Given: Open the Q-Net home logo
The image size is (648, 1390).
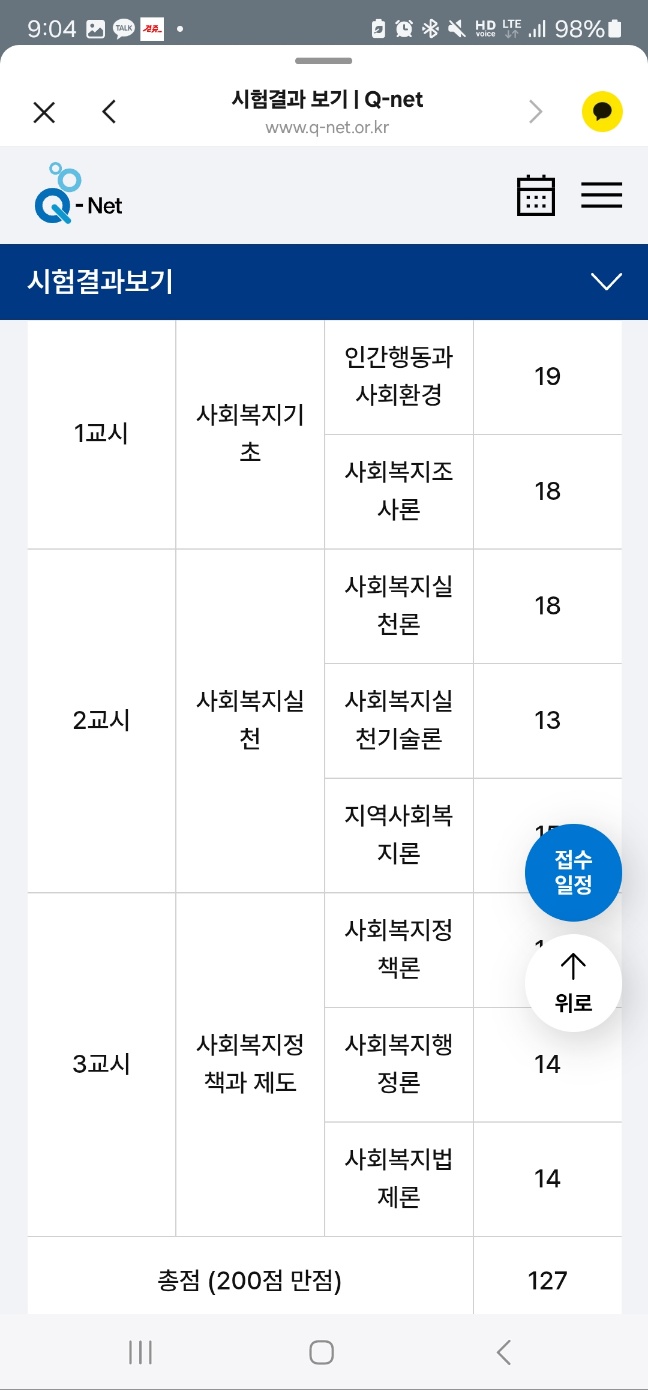Looking at the screenshot, I should (78, 194).
